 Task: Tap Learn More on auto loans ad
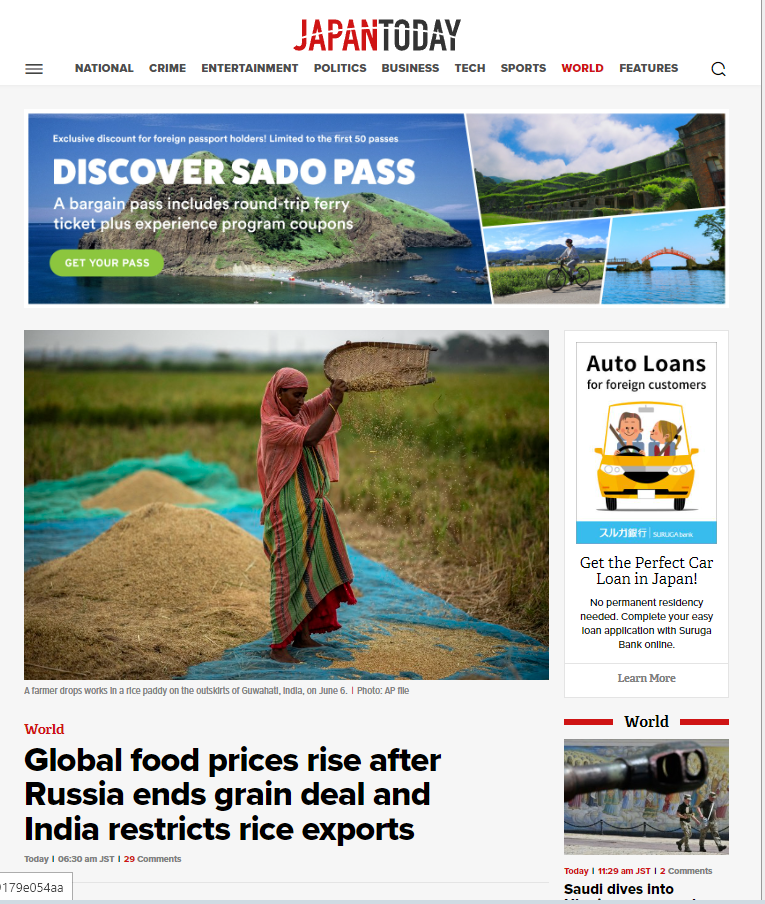pos(646,678)
